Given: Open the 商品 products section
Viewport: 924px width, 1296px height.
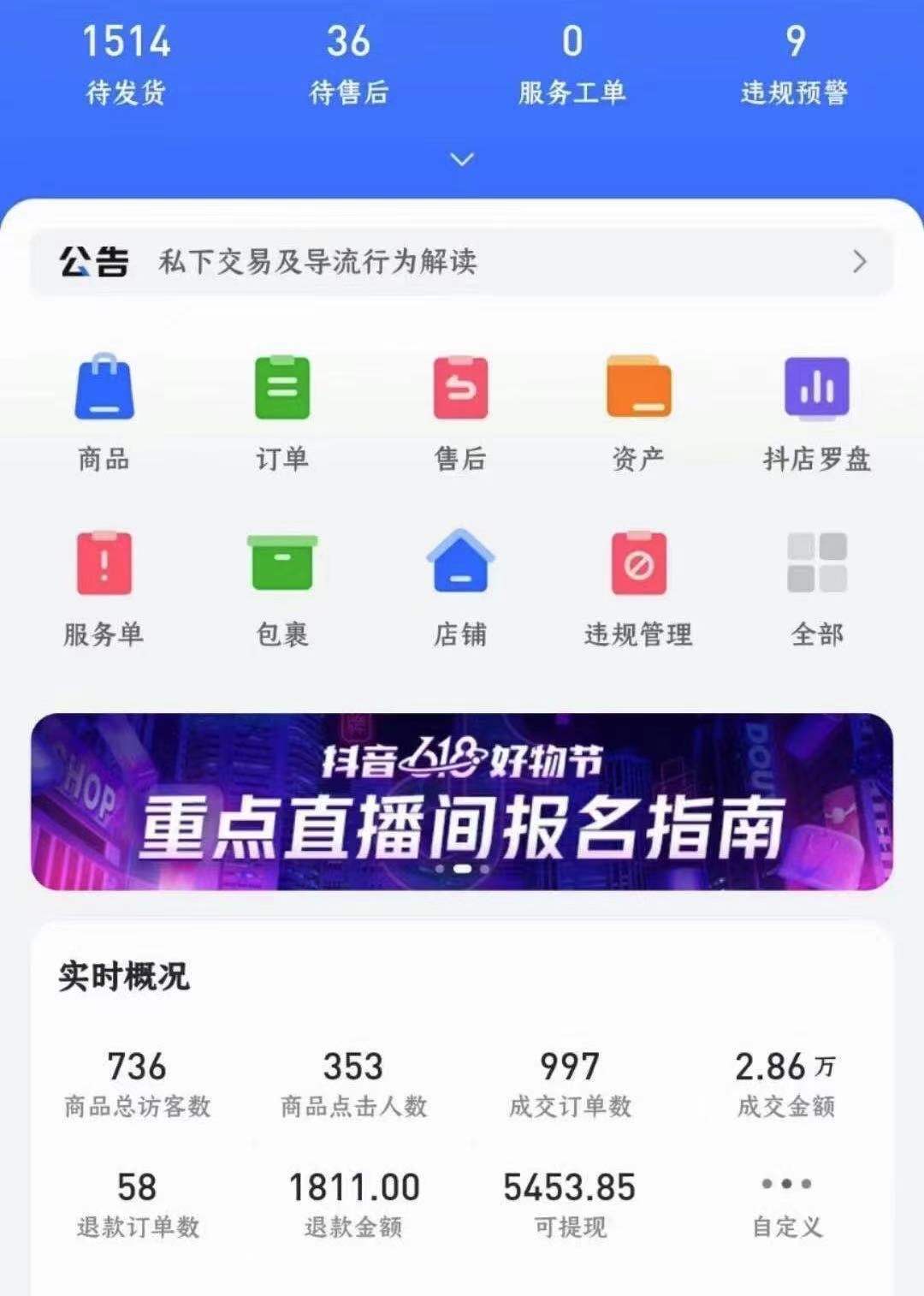Looking at the screenshot, I should point(104,413).
